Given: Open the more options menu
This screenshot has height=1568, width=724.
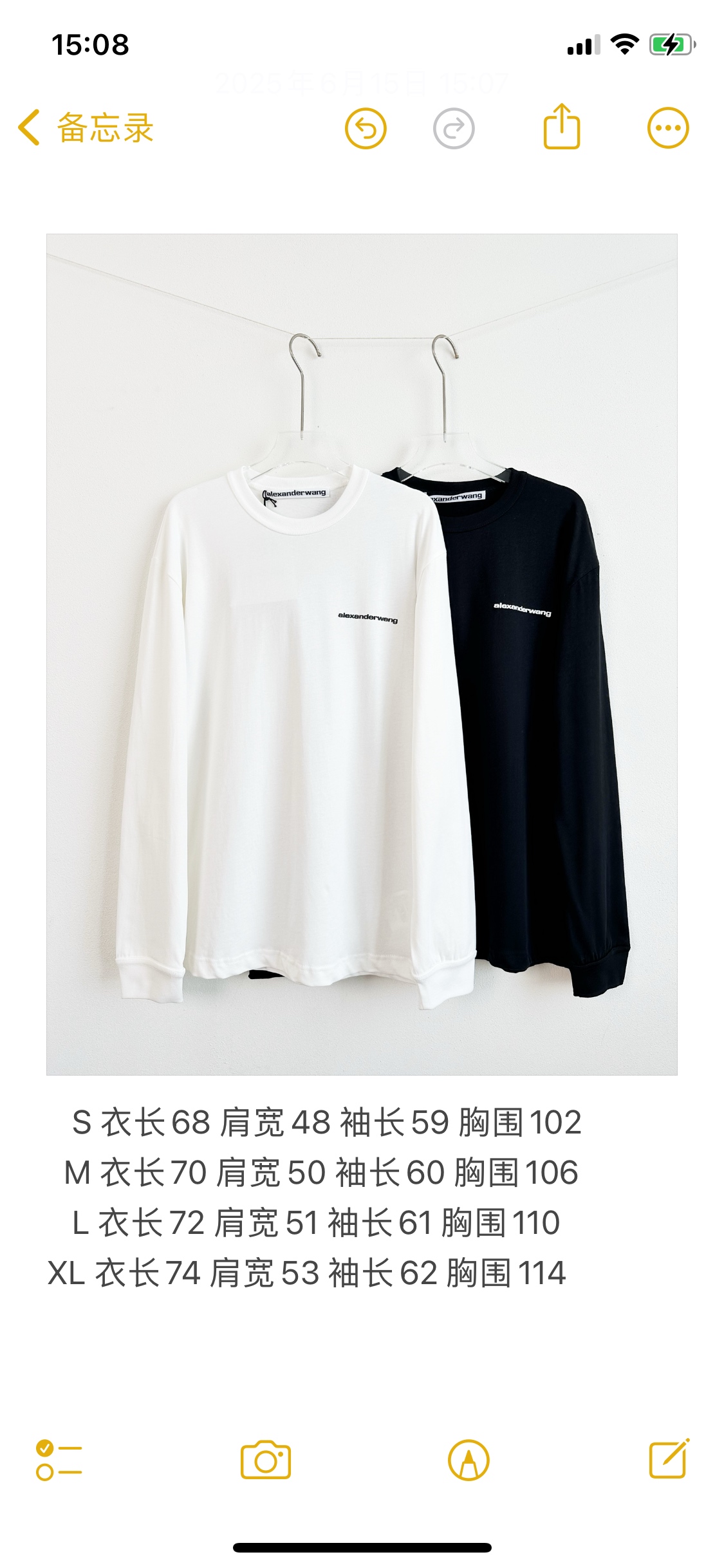Looking at the screenshot, I should pyautogui.click(x=667, y=127).
